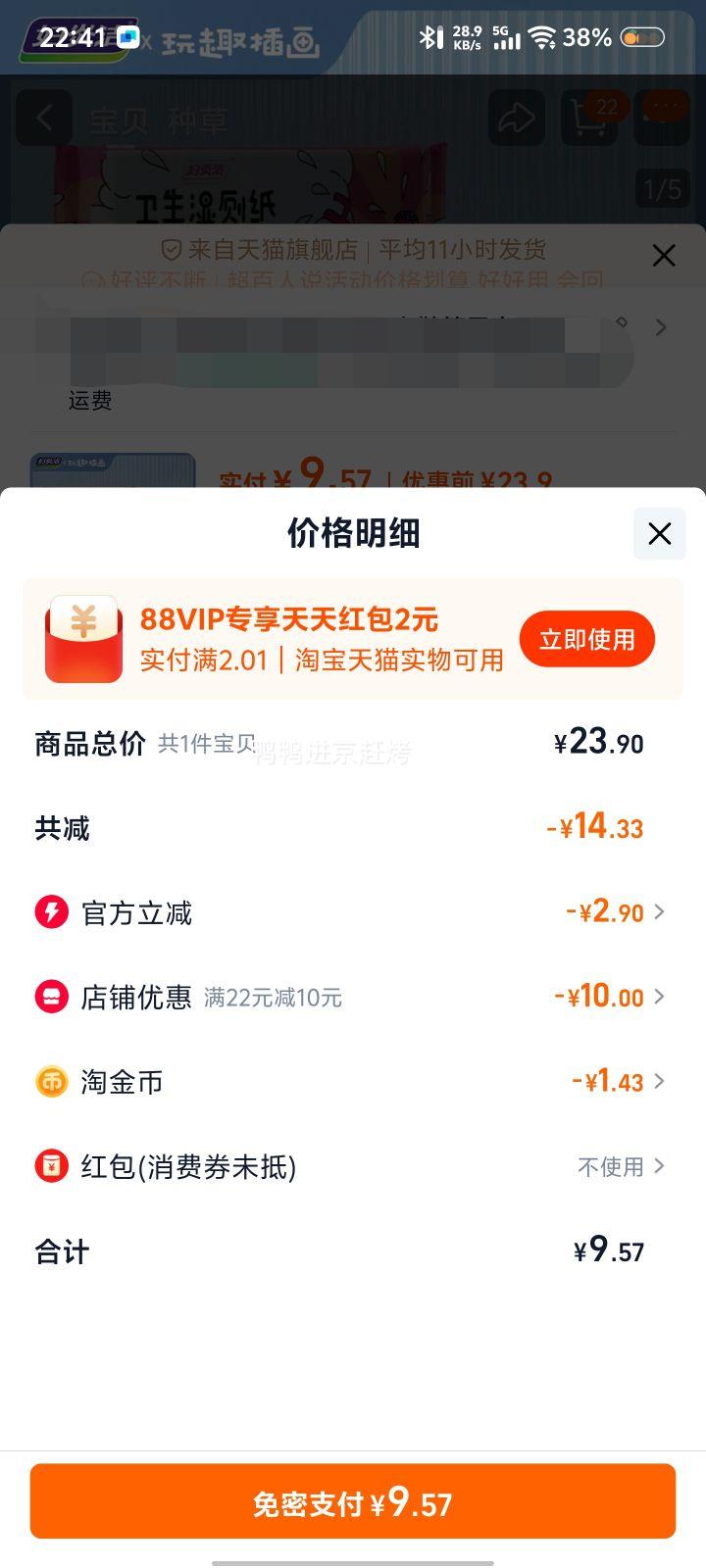The width and height of the screenshot is (706, 1568).
Task: Tap 立即使用 to use the 88VIP red packet
Action: tap(586, 640)
